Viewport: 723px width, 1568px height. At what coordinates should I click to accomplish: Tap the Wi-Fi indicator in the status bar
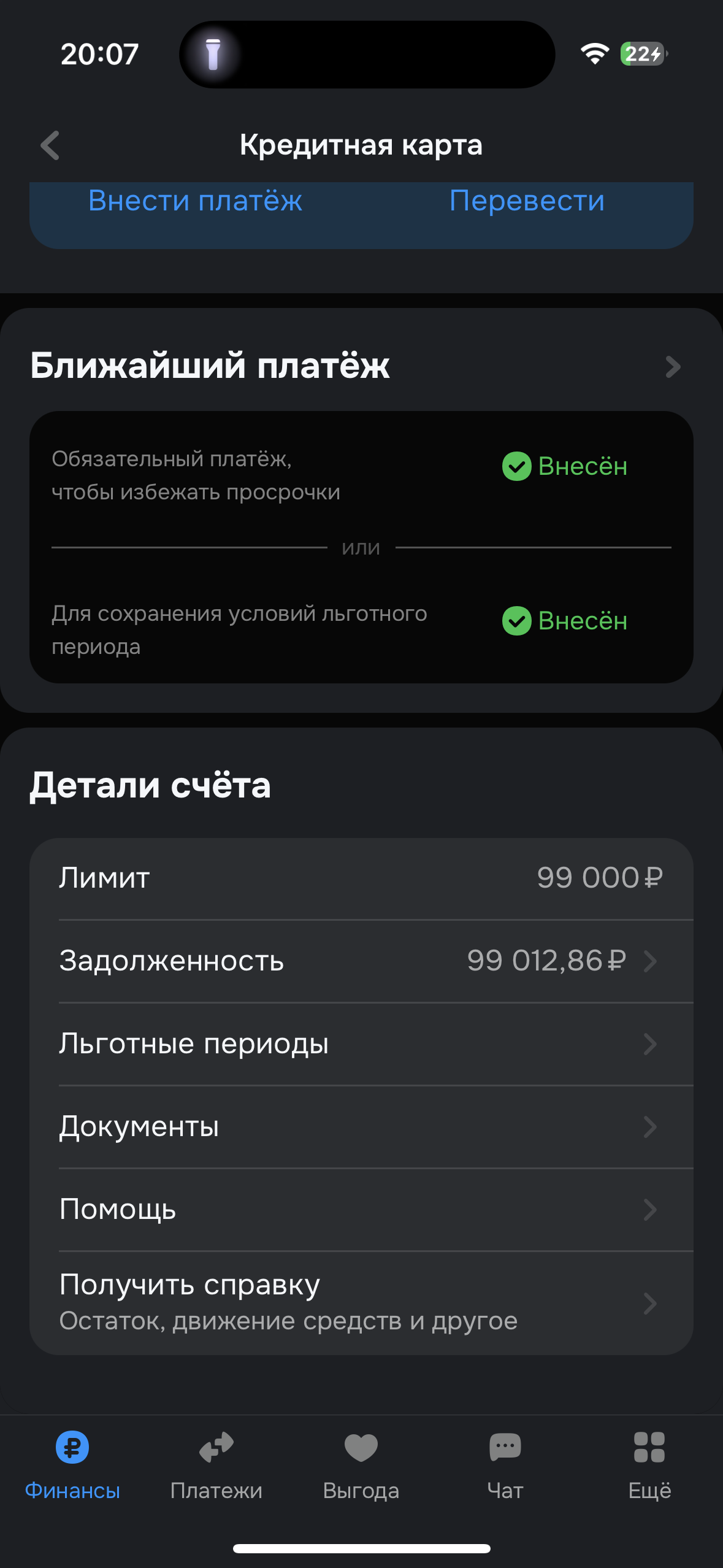coord(594,55)
